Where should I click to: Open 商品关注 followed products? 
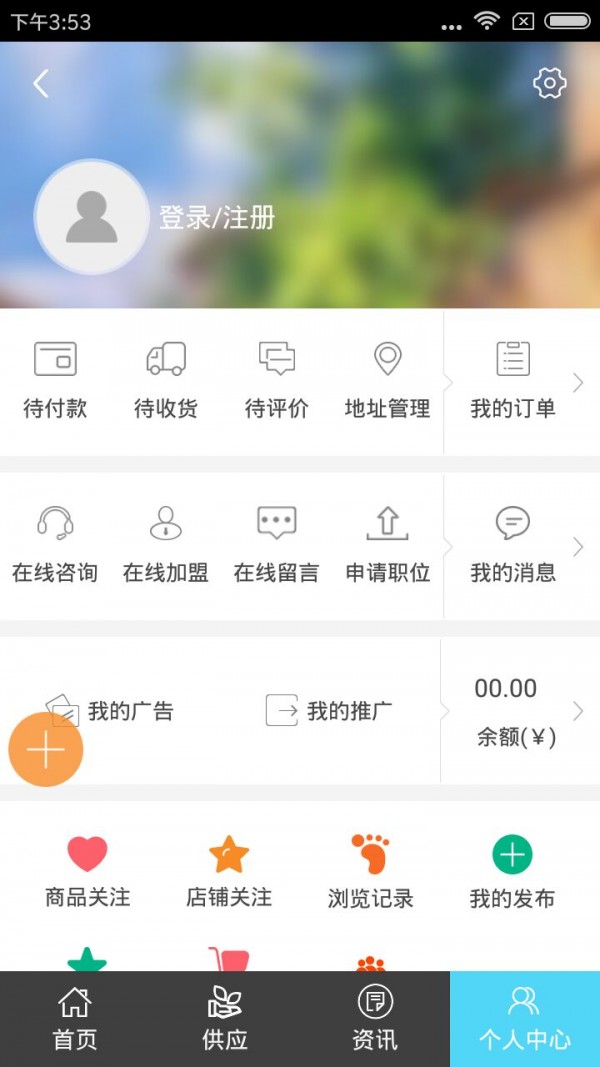tap(87, 871)
